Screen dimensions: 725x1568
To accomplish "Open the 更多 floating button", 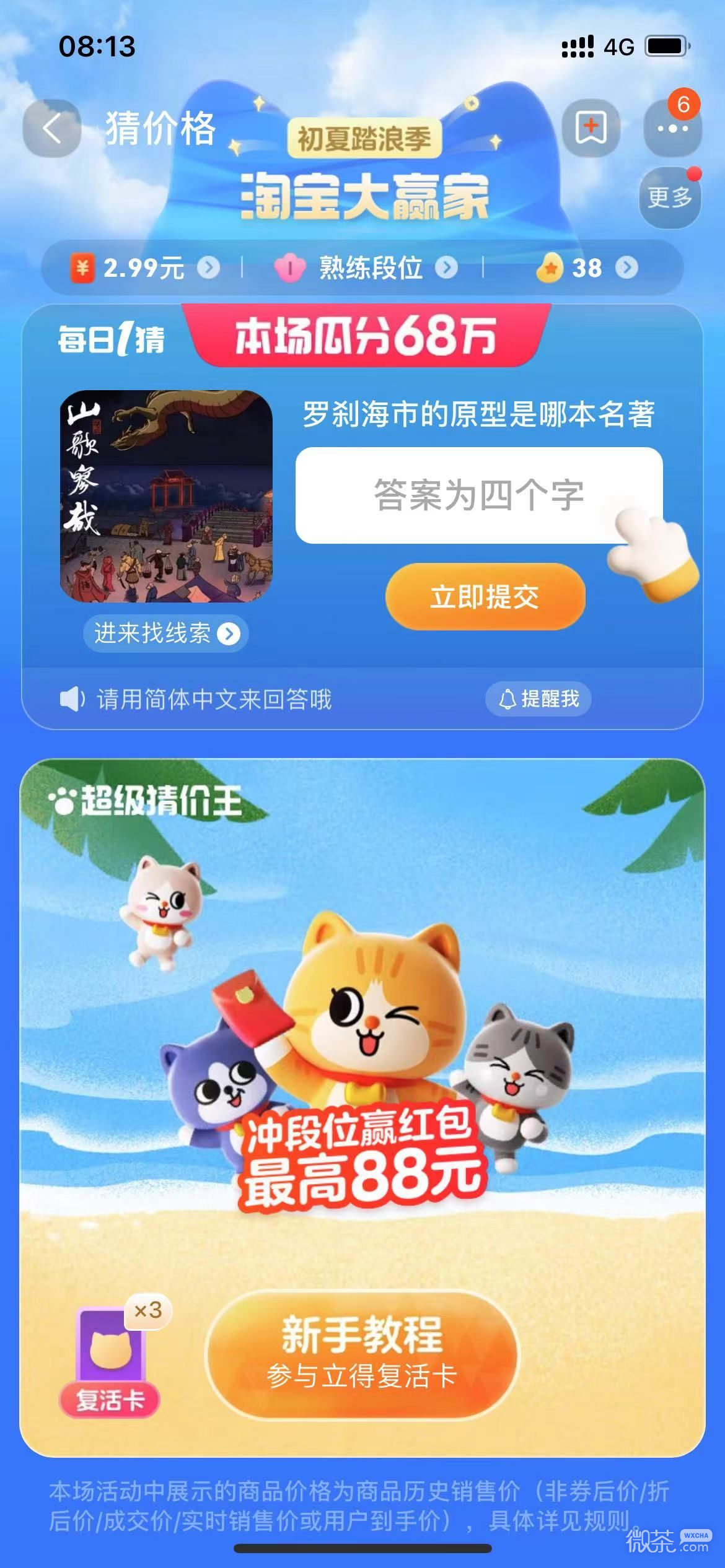I will 669,198.
